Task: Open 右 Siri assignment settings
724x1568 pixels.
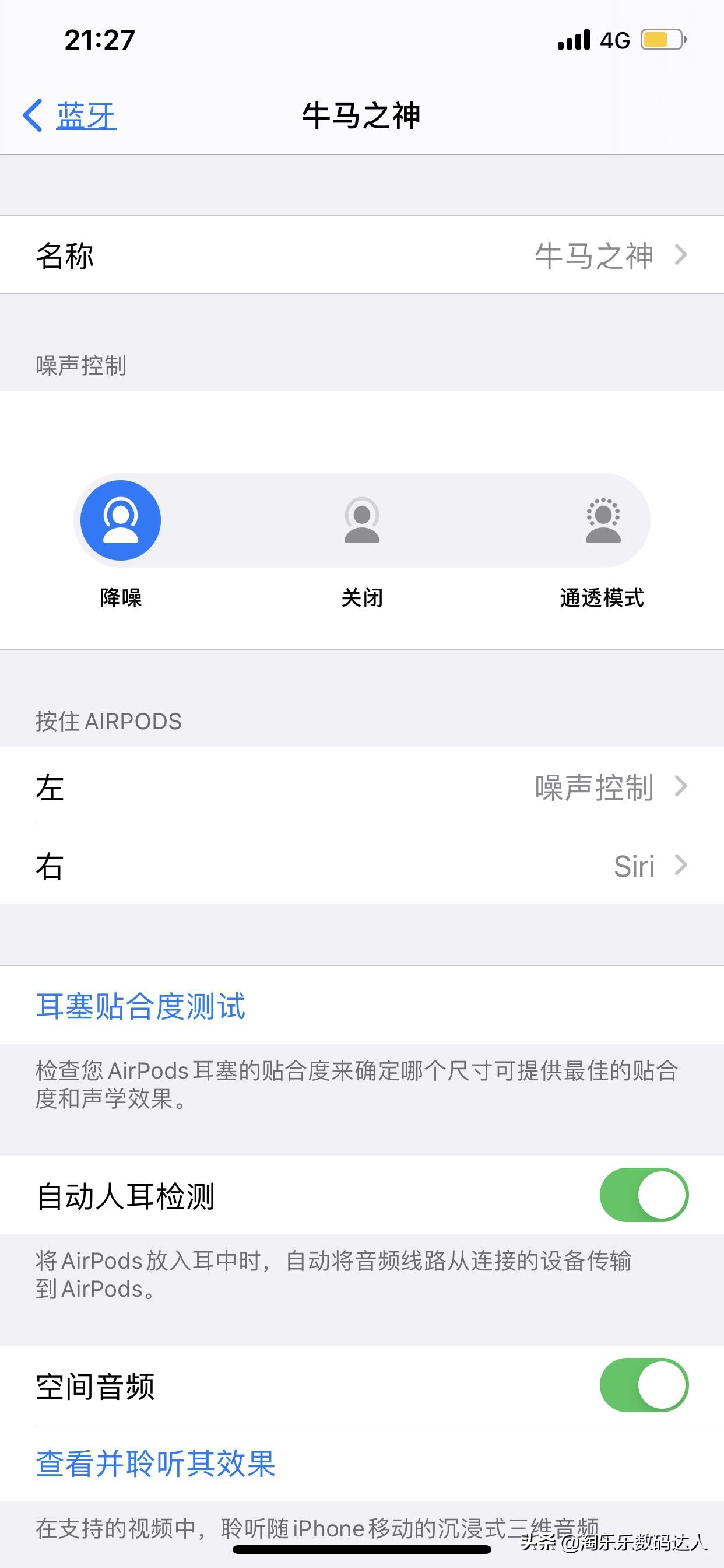Action: click(x=362, y=866)
